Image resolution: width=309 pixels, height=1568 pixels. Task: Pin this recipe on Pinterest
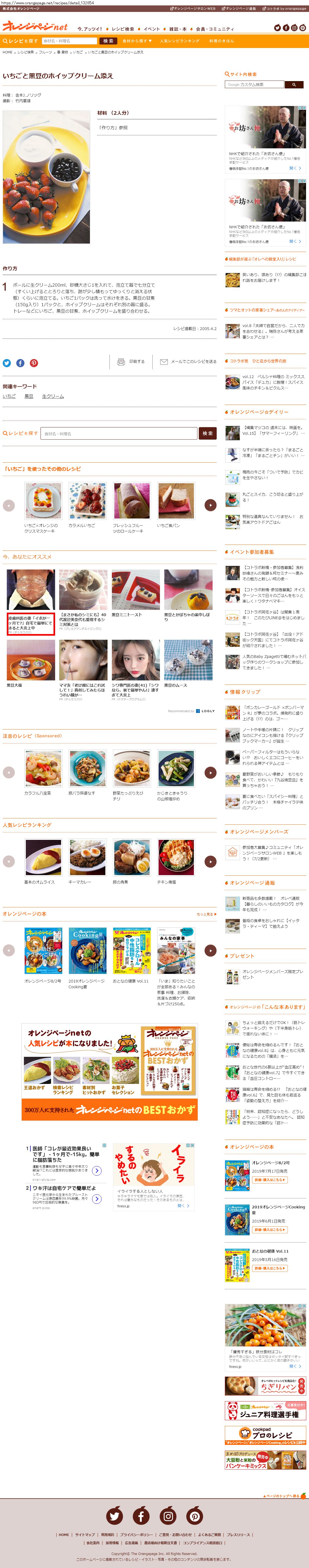[x=34, y=363]
